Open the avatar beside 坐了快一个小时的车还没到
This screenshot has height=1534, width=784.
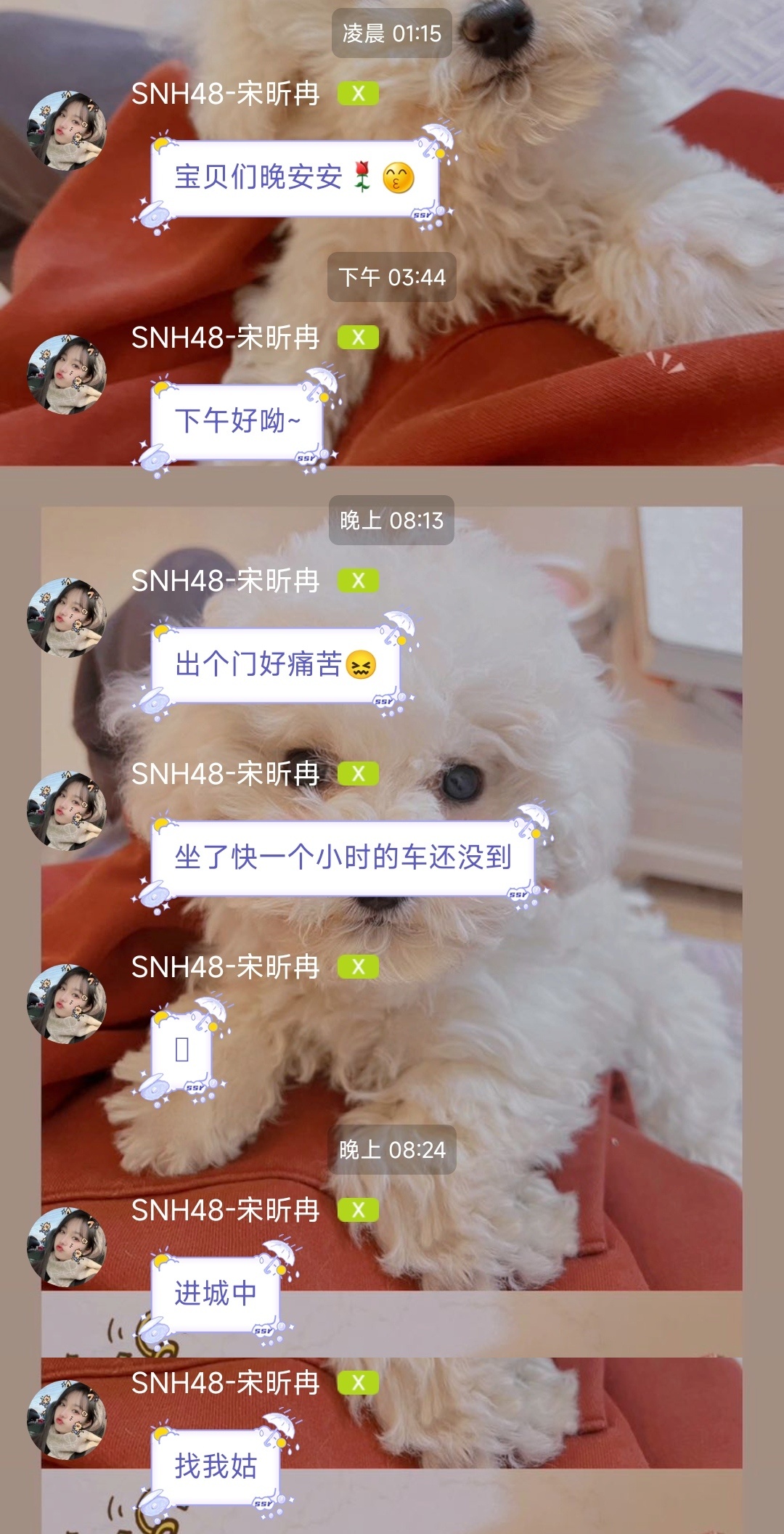(x=66, y=811)
